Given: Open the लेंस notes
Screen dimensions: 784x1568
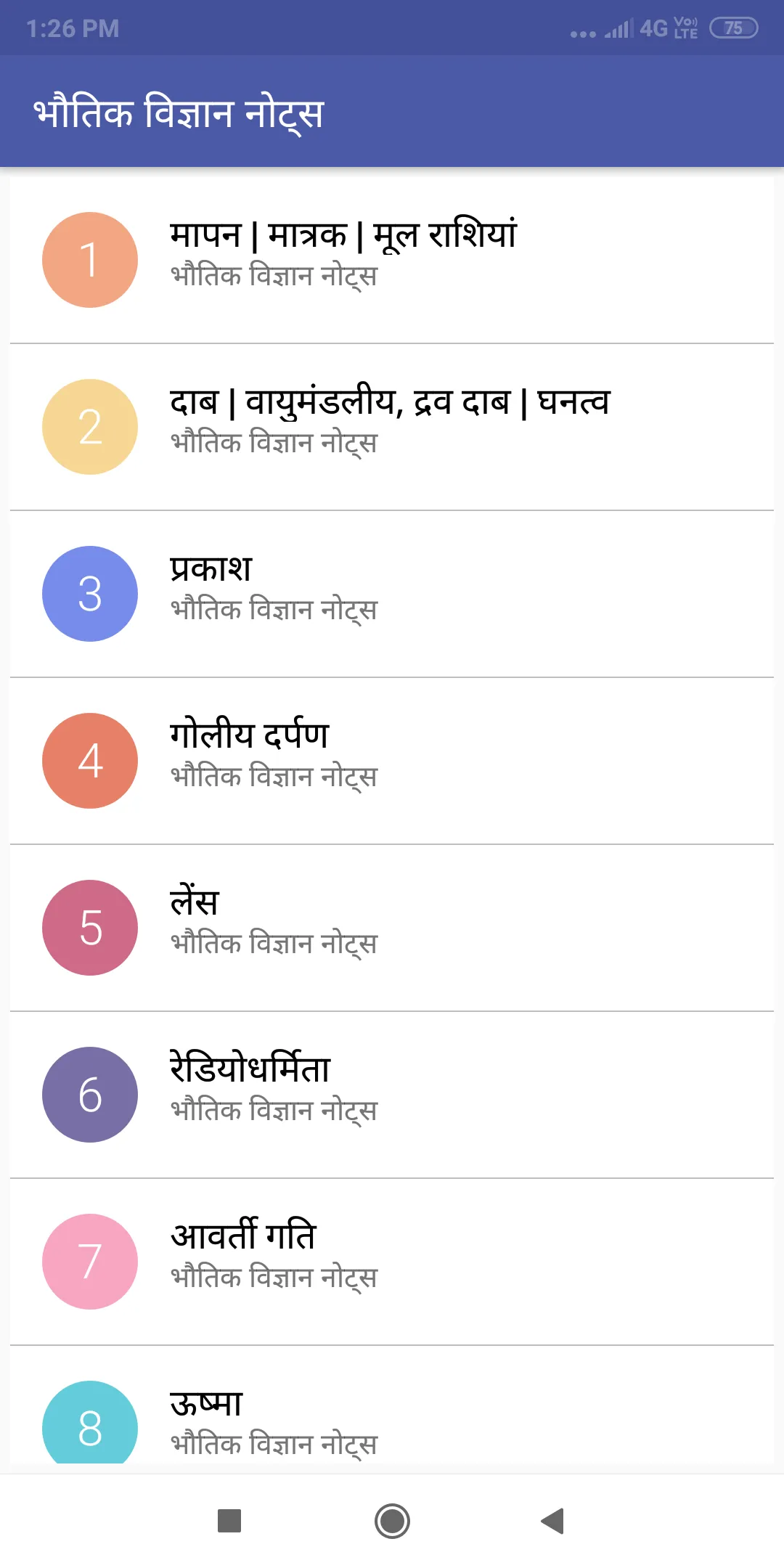Looking at the screenshot, I should [x=392, y=928].
